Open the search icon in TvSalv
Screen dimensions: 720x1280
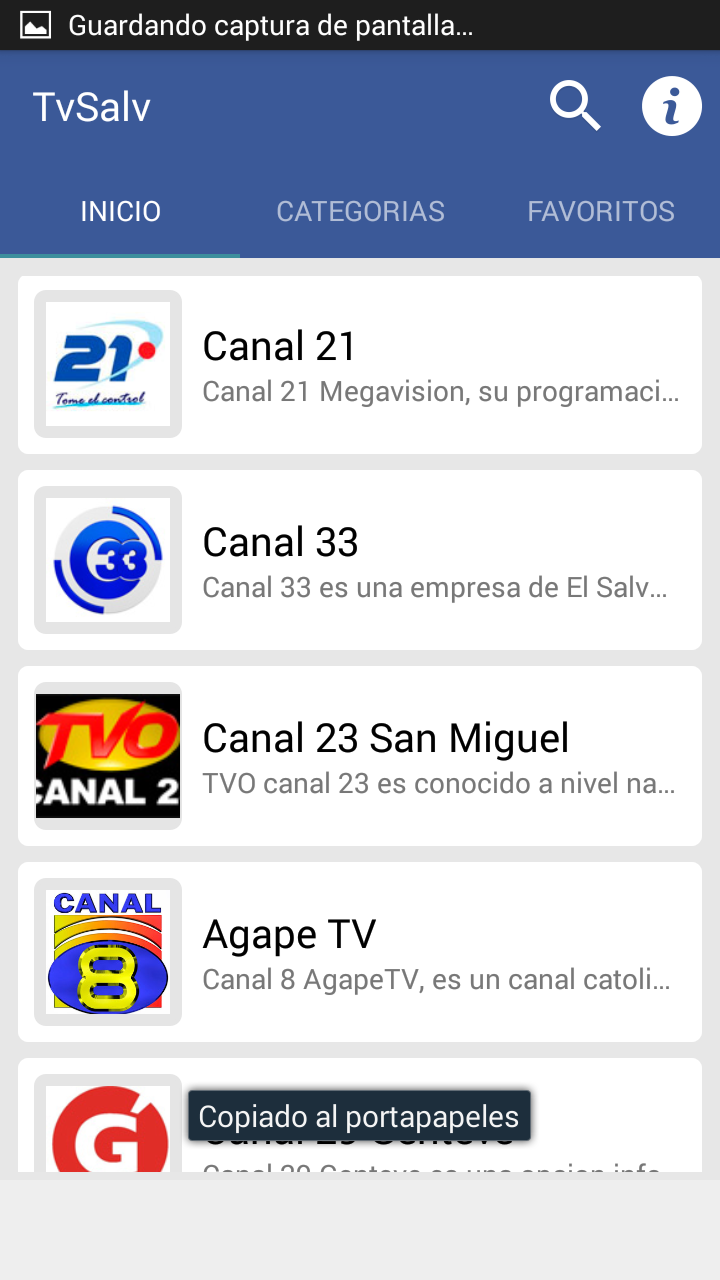coord(575,106)
